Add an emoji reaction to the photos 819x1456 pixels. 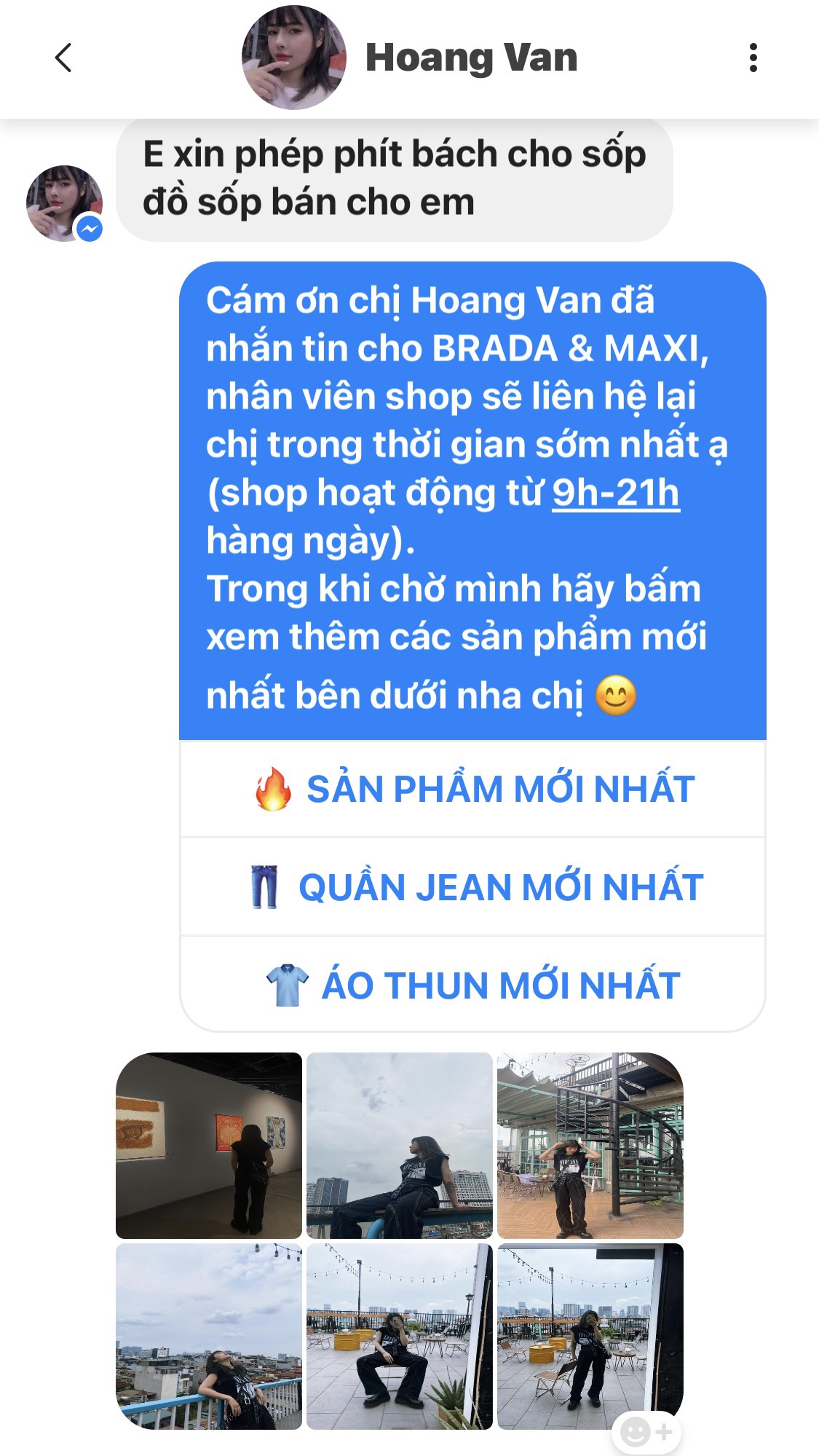coord(646,1432)
